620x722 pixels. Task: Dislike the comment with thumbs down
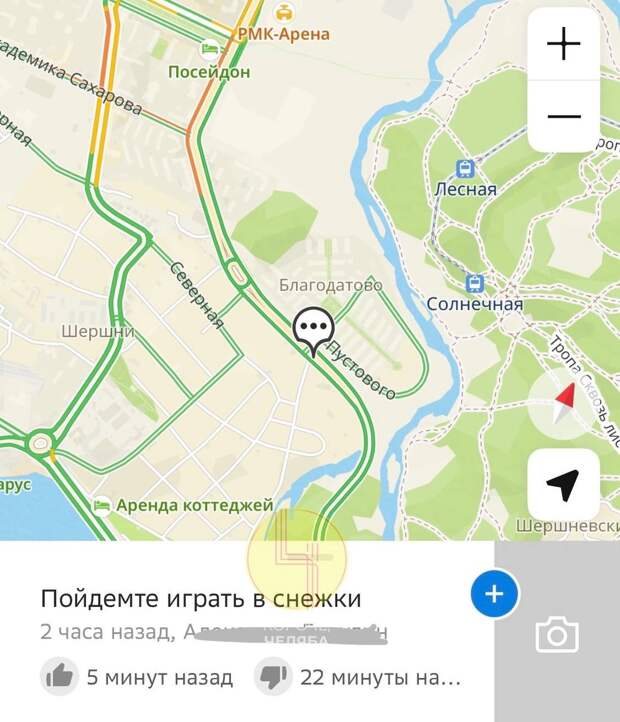(x=272, y=676)
